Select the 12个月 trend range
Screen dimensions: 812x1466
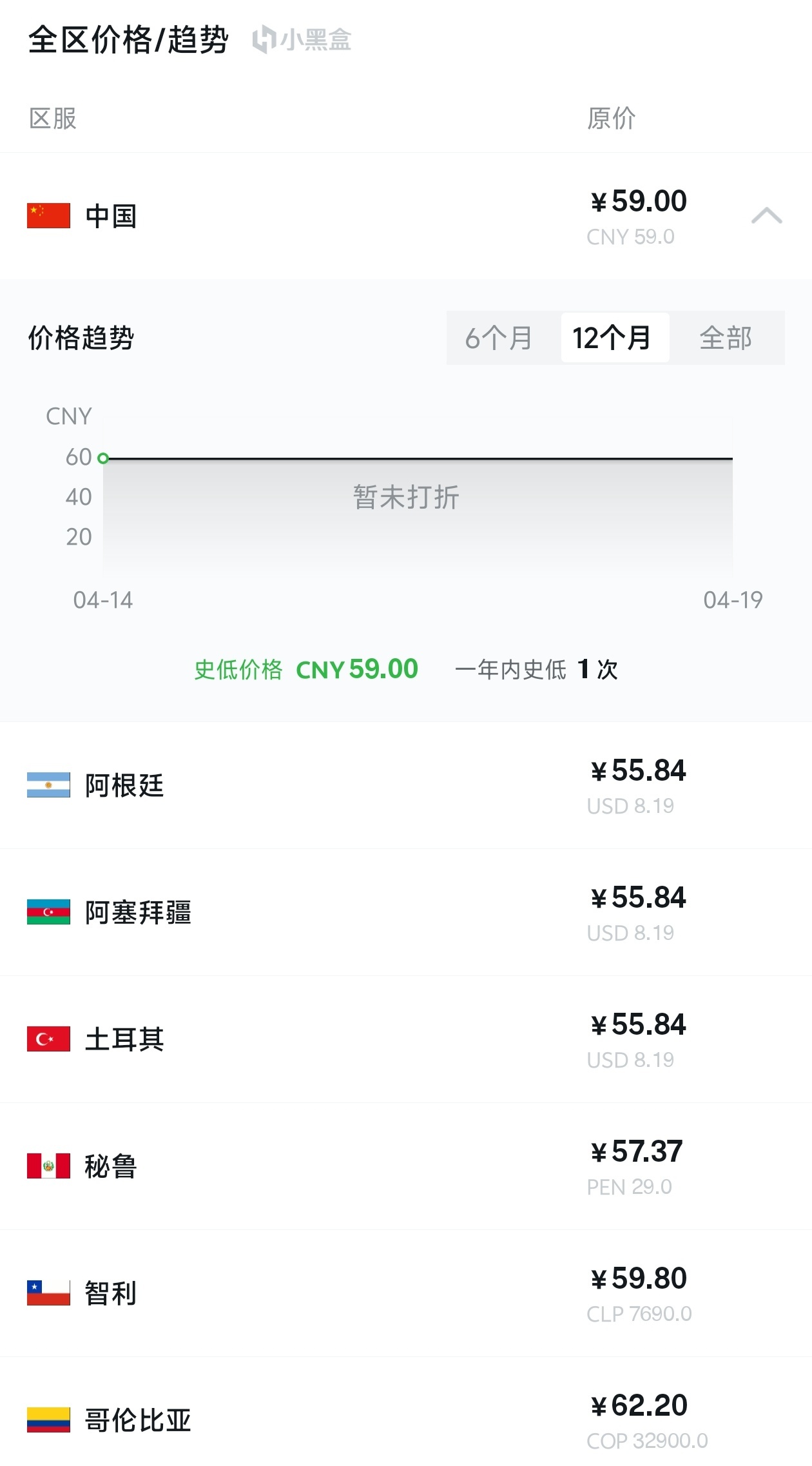click(x=613, y=338)
